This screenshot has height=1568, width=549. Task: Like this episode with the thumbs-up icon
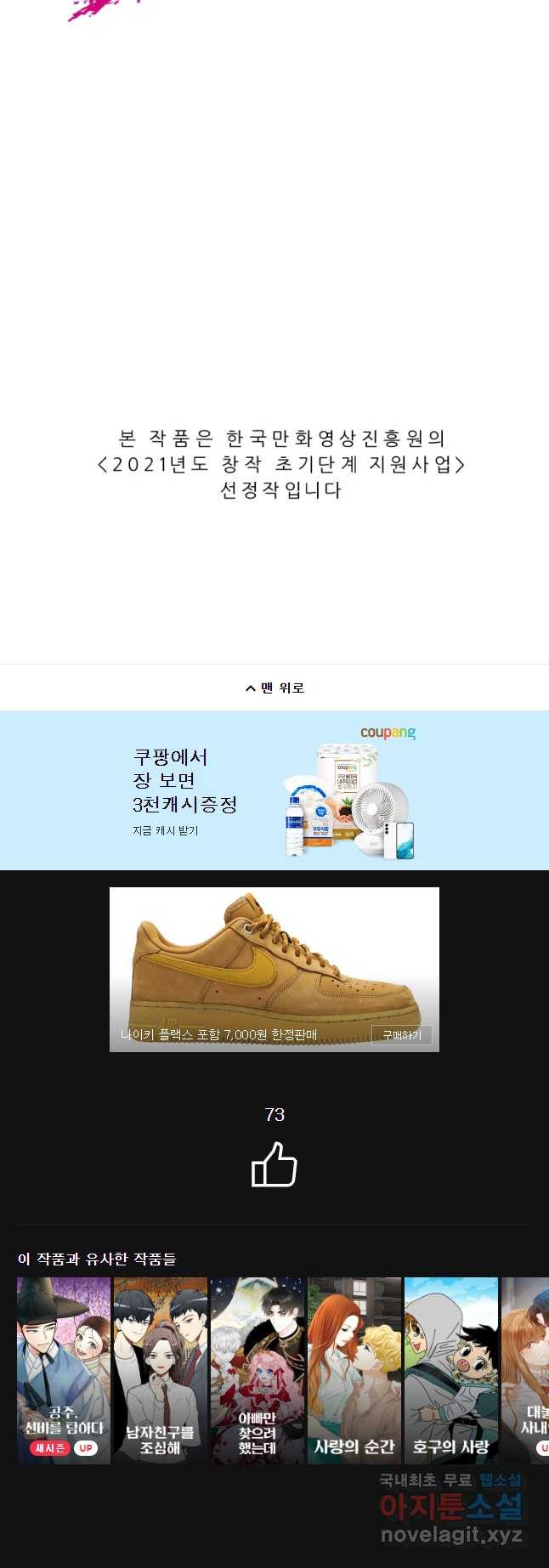click(274, 1164)
